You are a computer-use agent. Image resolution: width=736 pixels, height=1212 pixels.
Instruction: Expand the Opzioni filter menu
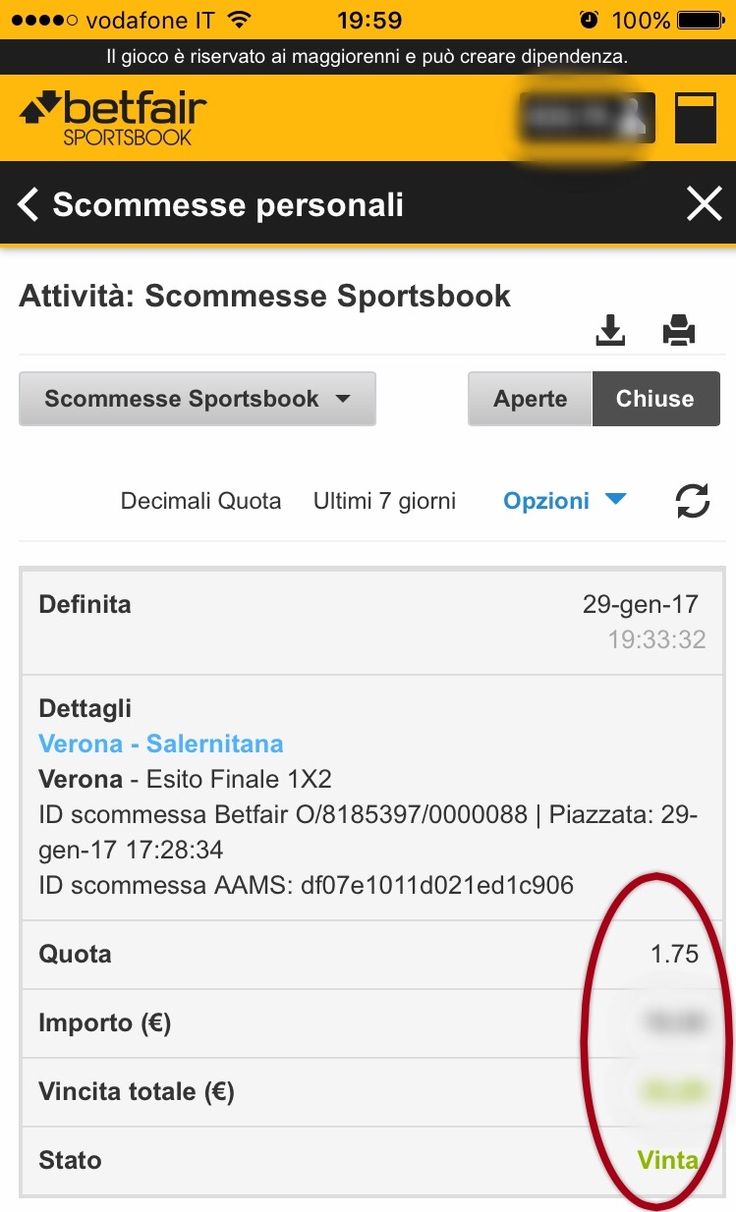[565, 501]
